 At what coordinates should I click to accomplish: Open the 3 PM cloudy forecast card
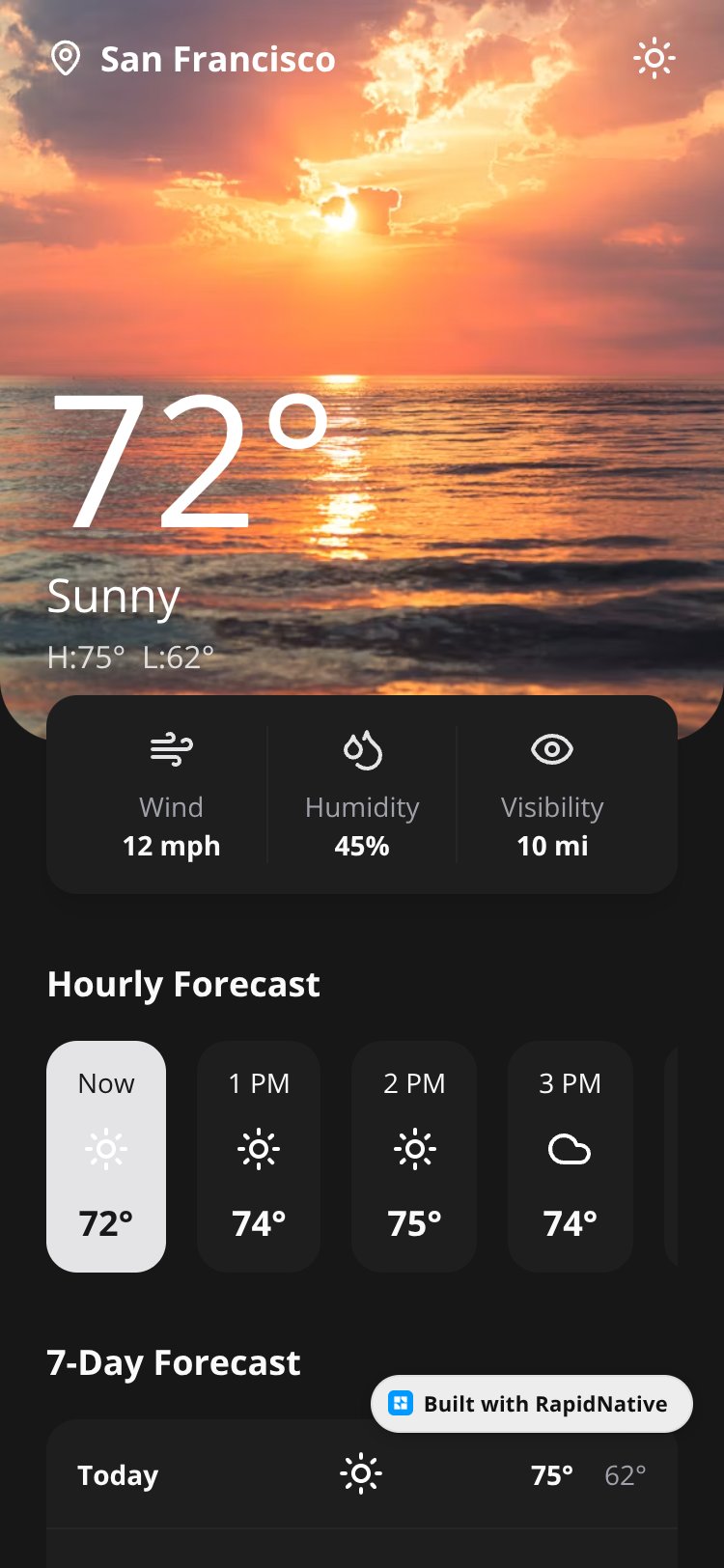click(570, 1156)
